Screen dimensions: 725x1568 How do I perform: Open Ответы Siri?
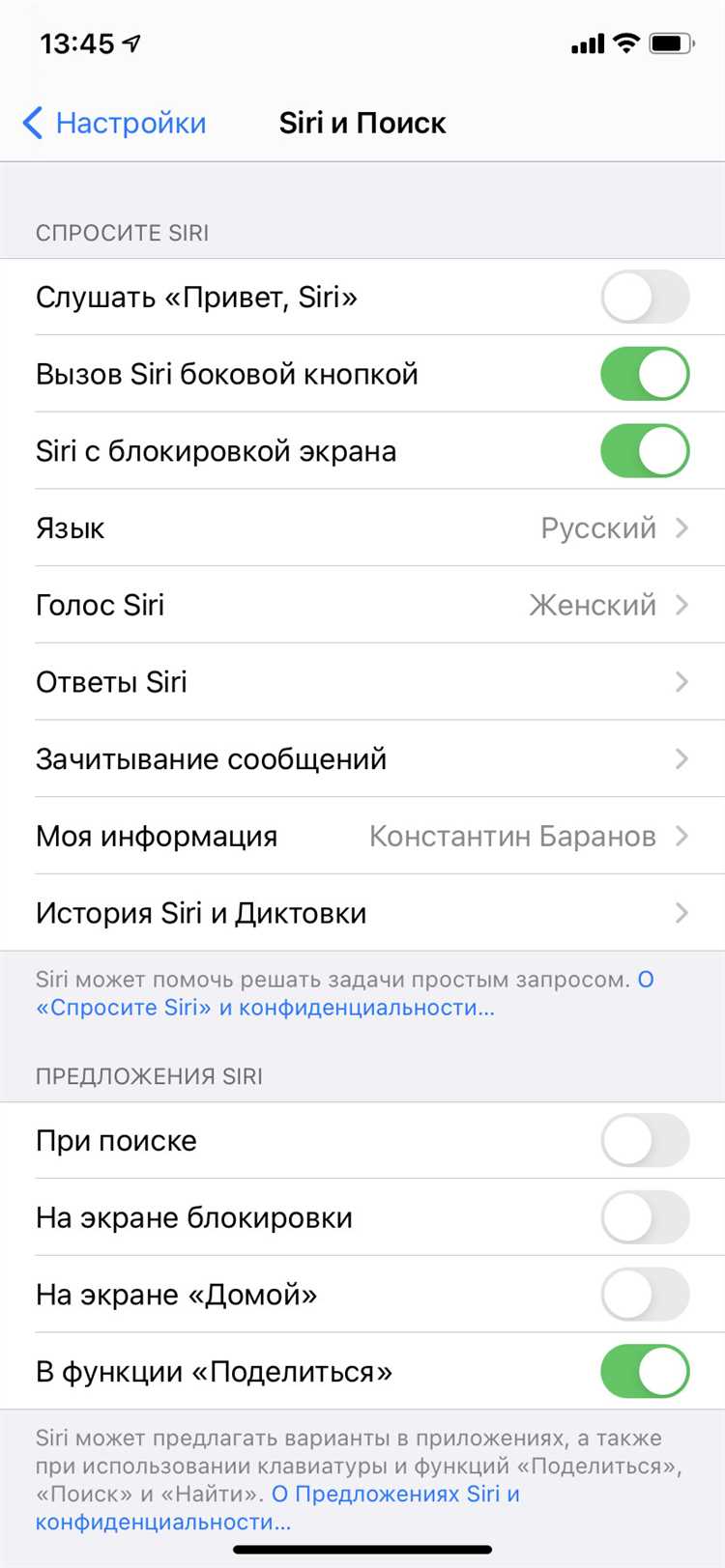pos(362,682)
